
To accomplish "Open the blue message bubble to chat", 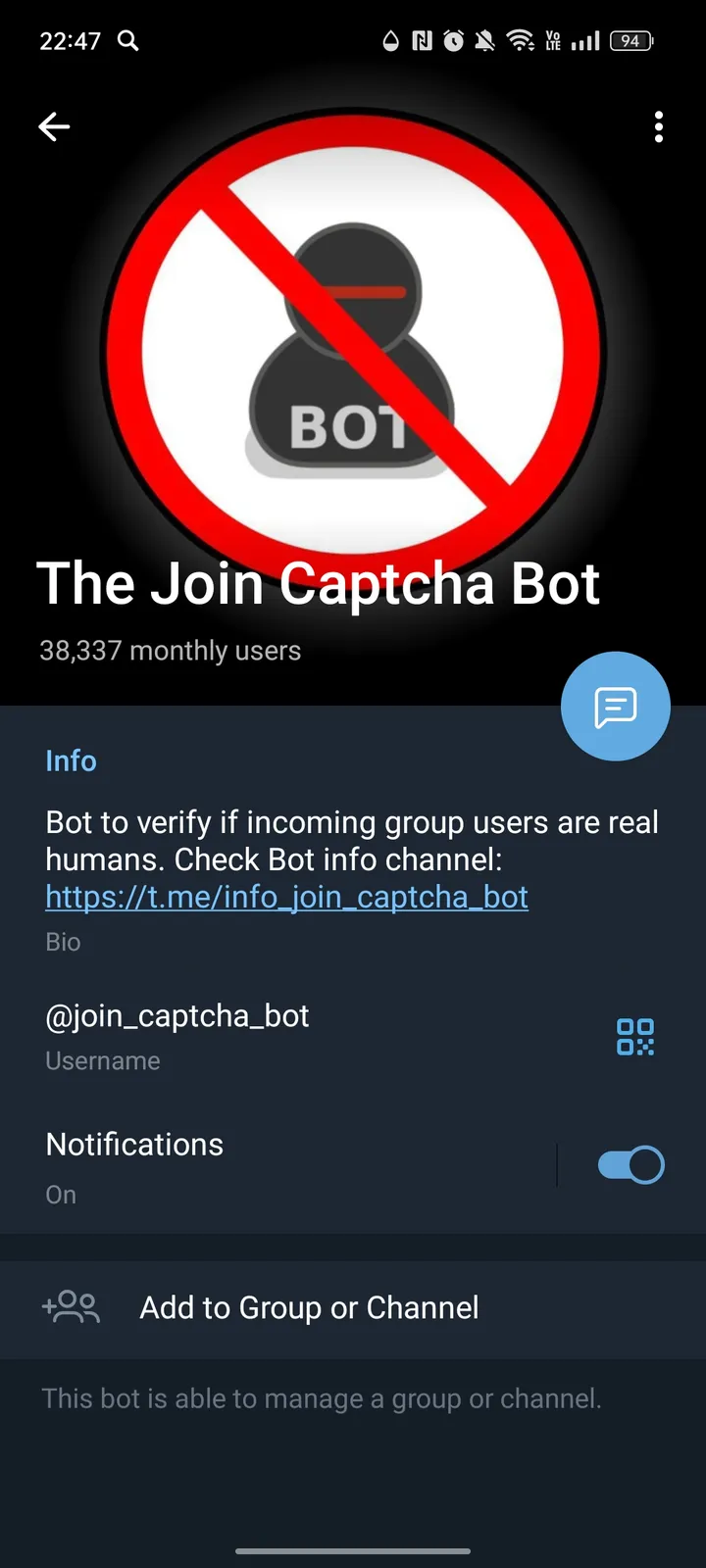I will [615, 706].
